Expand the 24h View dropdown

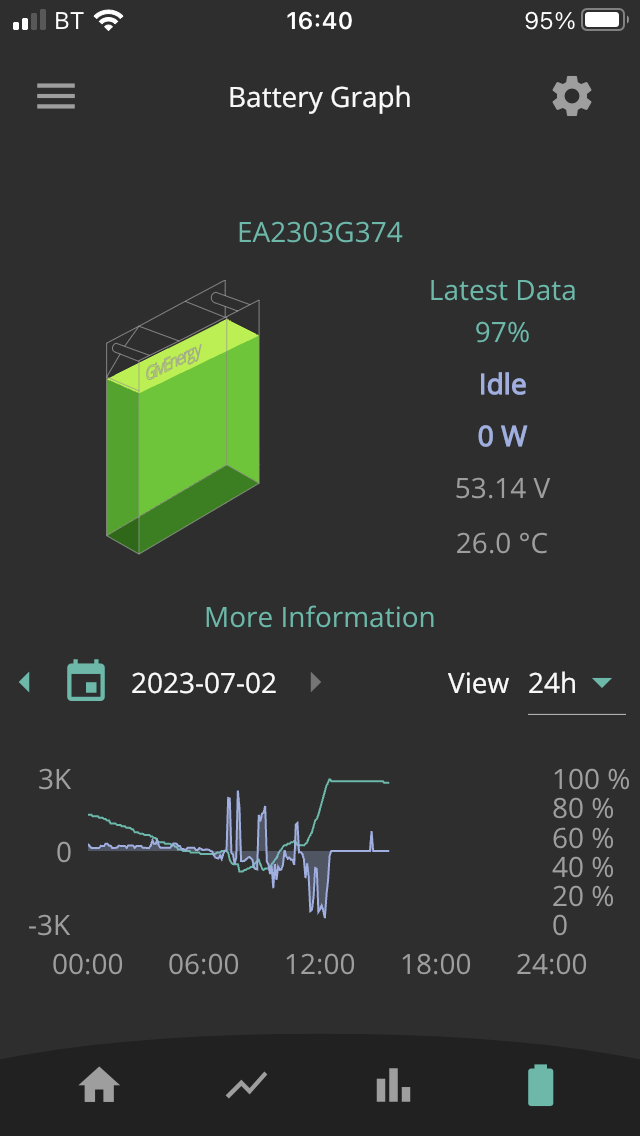click(576, 683)
